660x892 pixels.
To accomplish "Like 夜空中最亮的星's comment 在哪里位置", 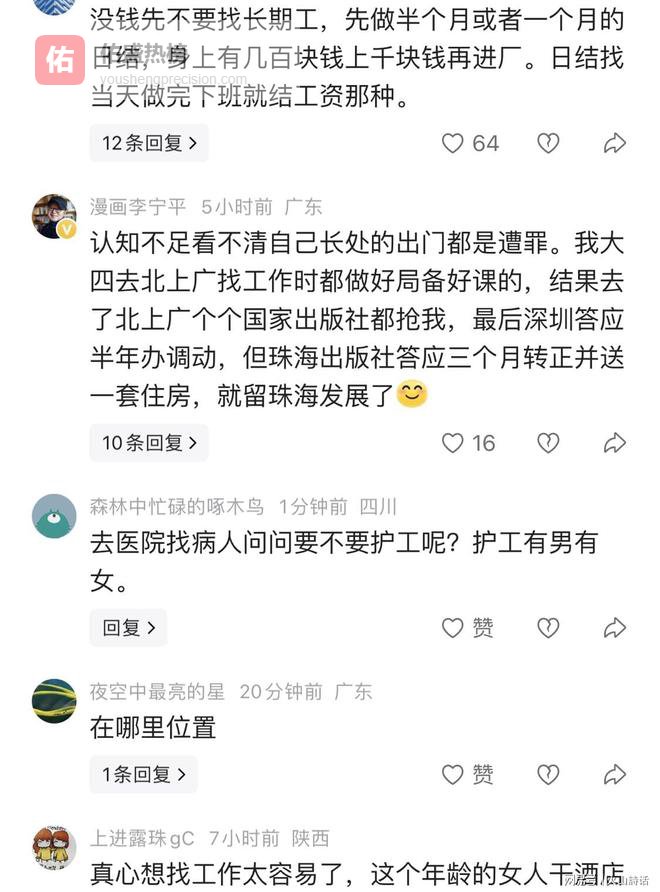I will pos(453,774).
